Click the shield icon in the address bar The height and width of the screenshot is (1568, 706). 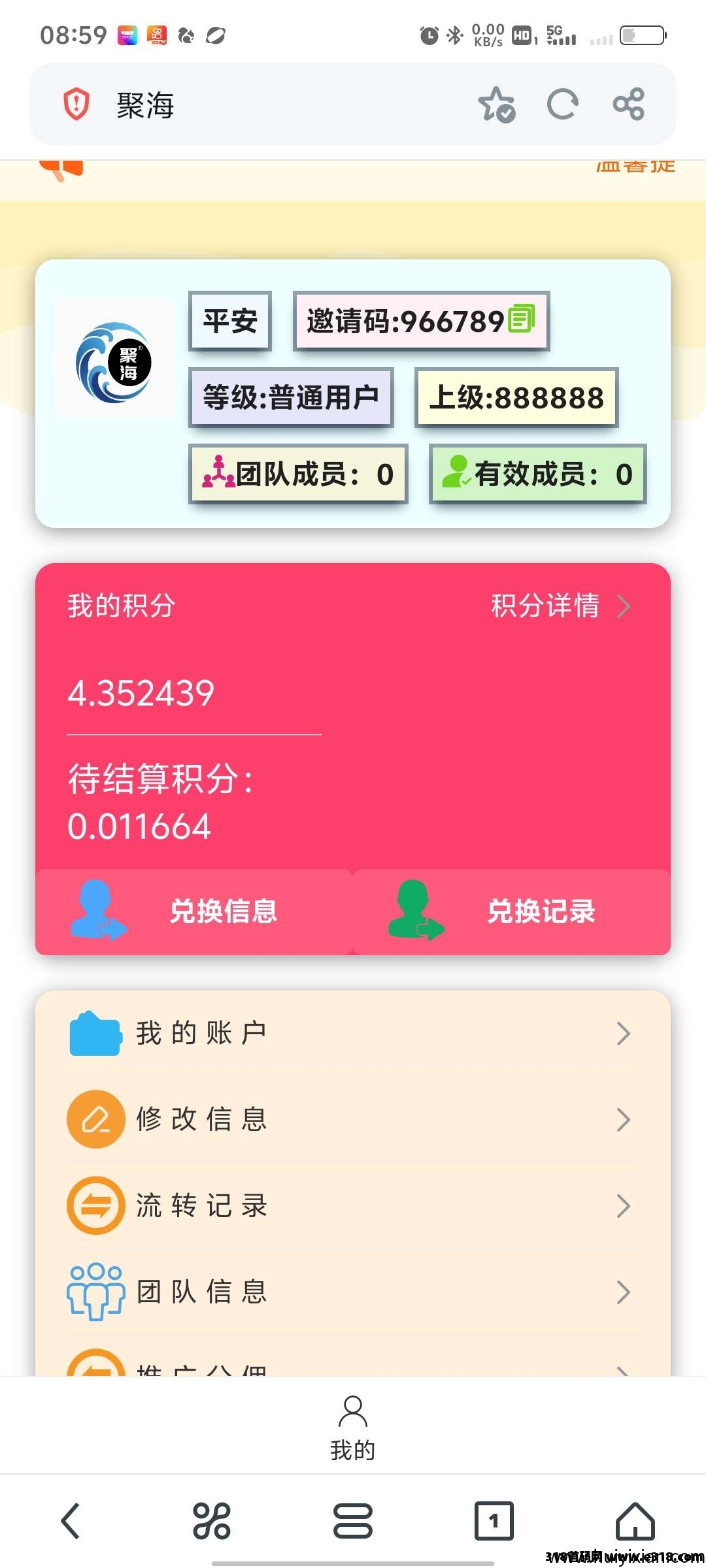75,103
